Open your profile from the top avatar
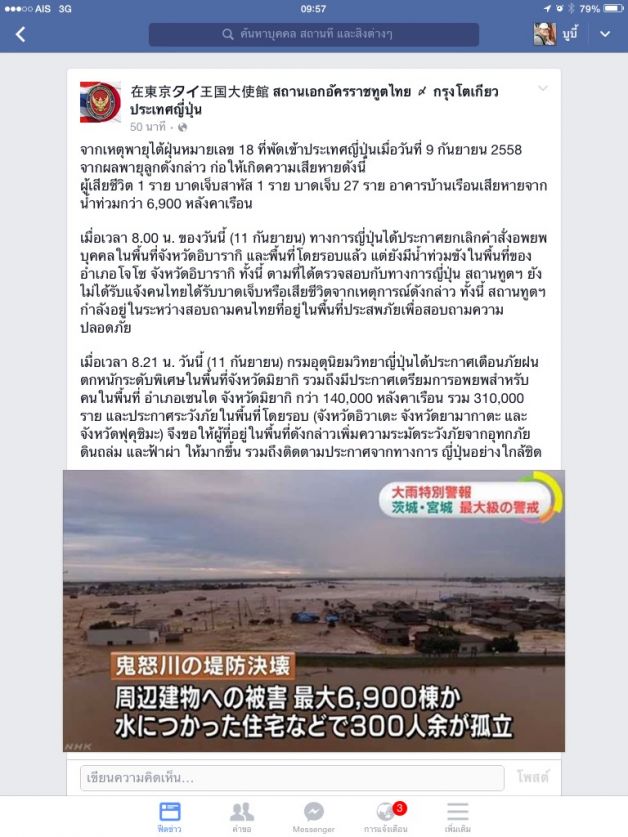This screenshot has height=837, width=628. click(x=545, y=34)
